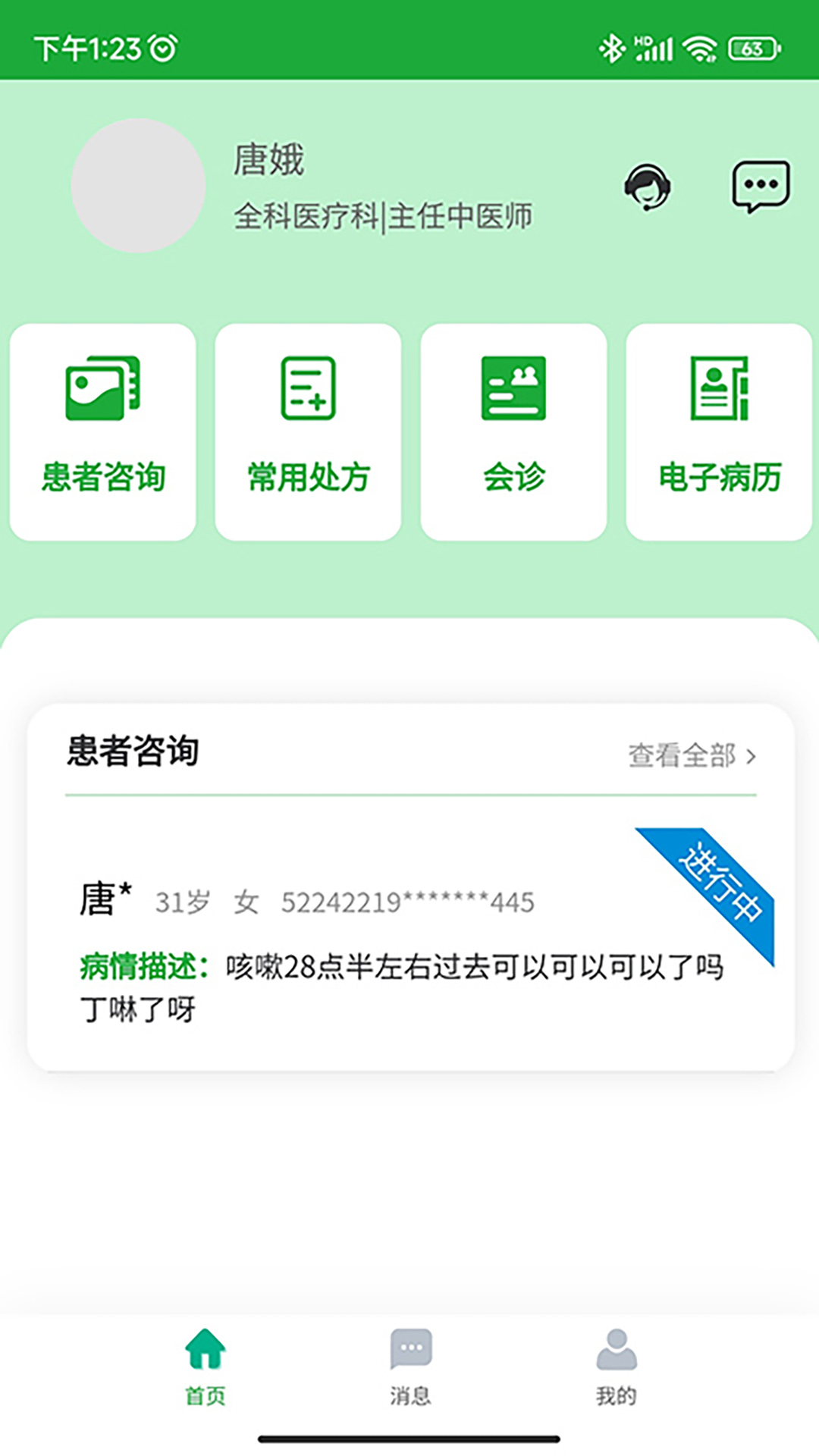The width and height of the screenshot is (819, 1456).
Task: Switch to the 消息 messages tab
Action: pos(410,1367)
